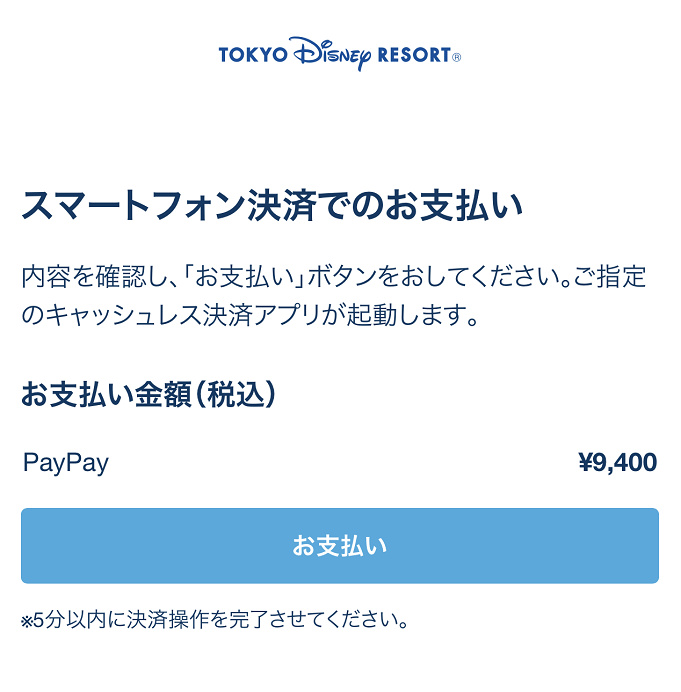Tap the お支払い payment button
Viewport: 681px width, 692px height.
point(340,546)
